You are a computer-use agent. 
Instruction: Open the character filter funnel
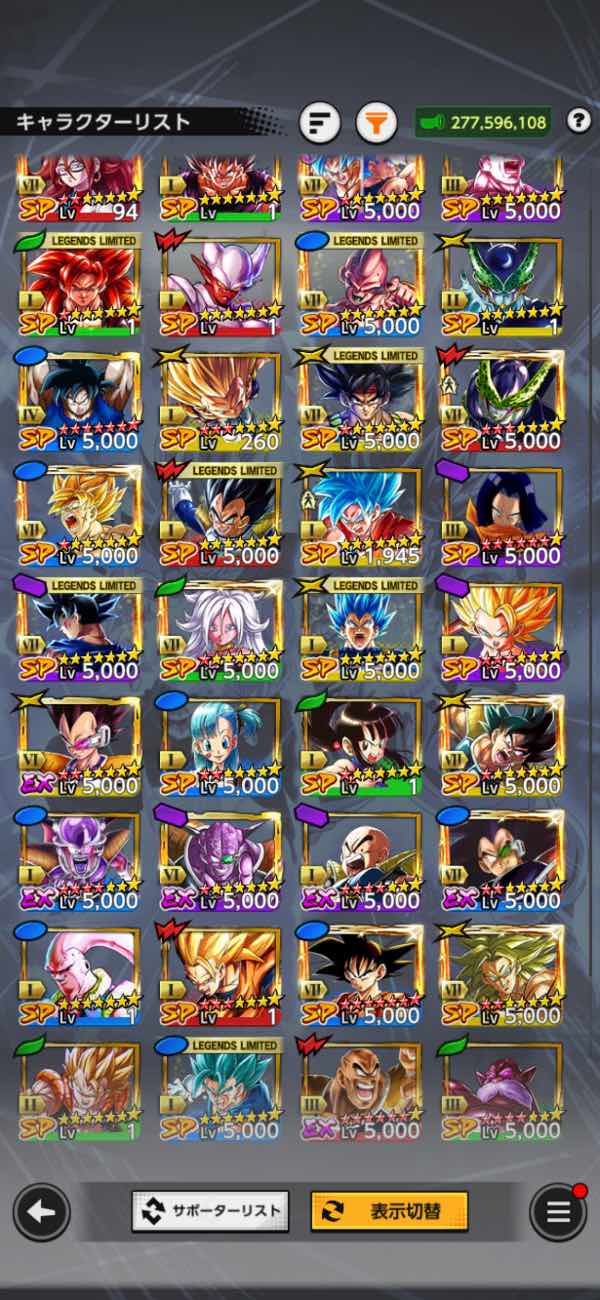[376, 123]
